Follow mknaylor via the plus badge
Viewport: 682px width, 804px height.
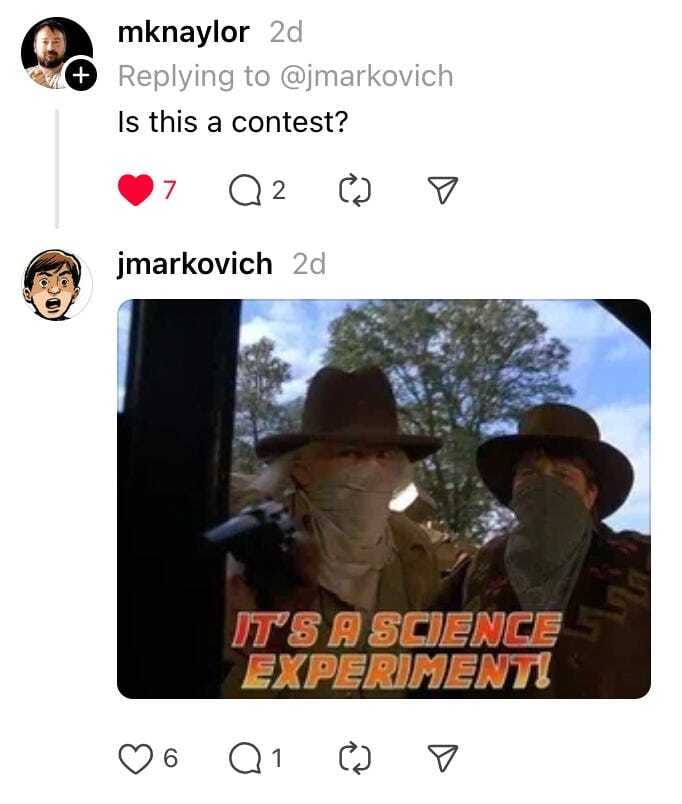(x=81, y=74)
